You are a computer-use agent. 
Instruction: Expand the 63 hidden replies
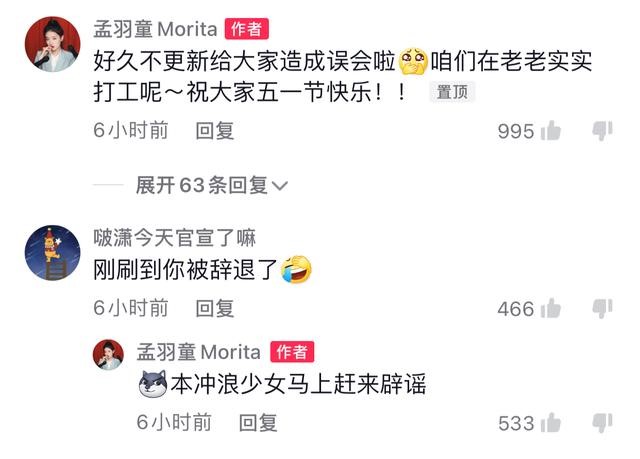pos(212,186)
